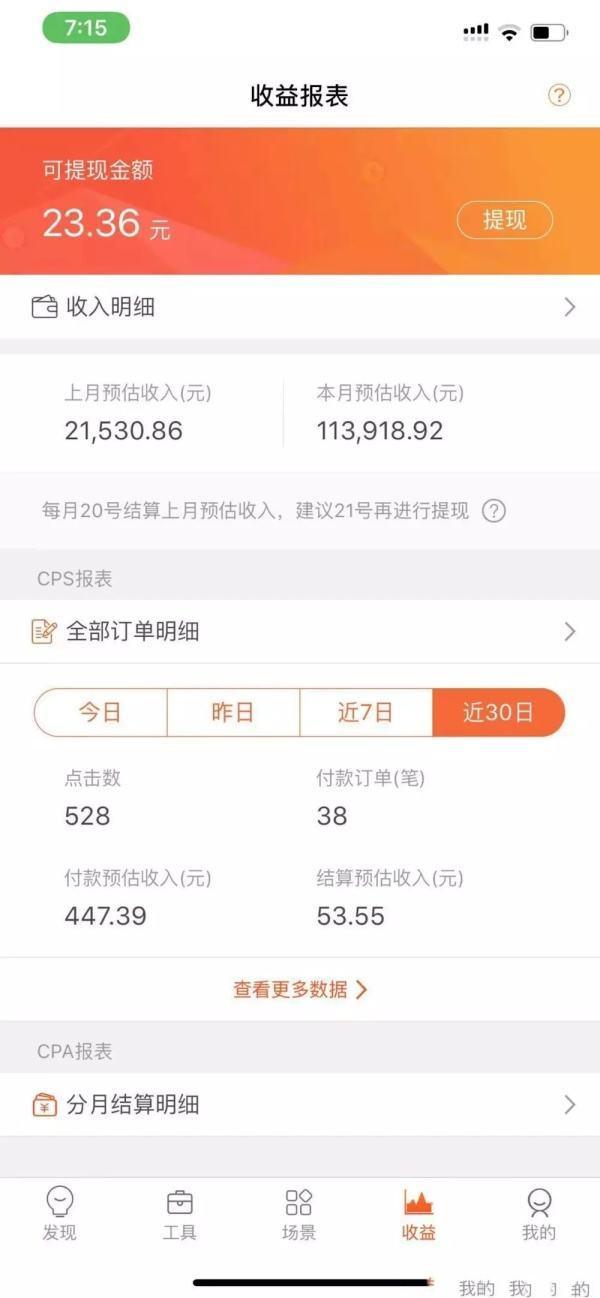Tap the 收益 tab
This screenshot has width=600, height=1298.
click(419, 1214)
